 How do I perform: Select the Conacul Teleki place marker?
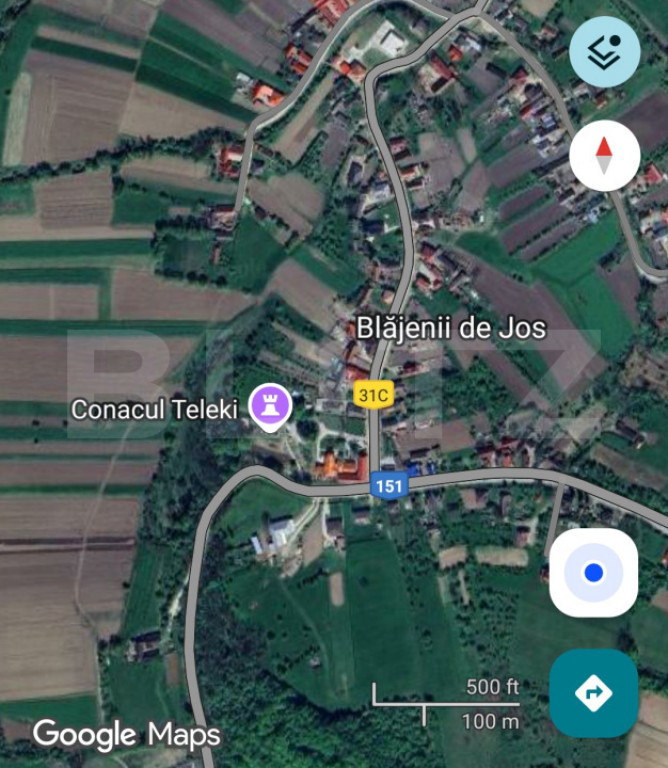(x=270, y=406)
